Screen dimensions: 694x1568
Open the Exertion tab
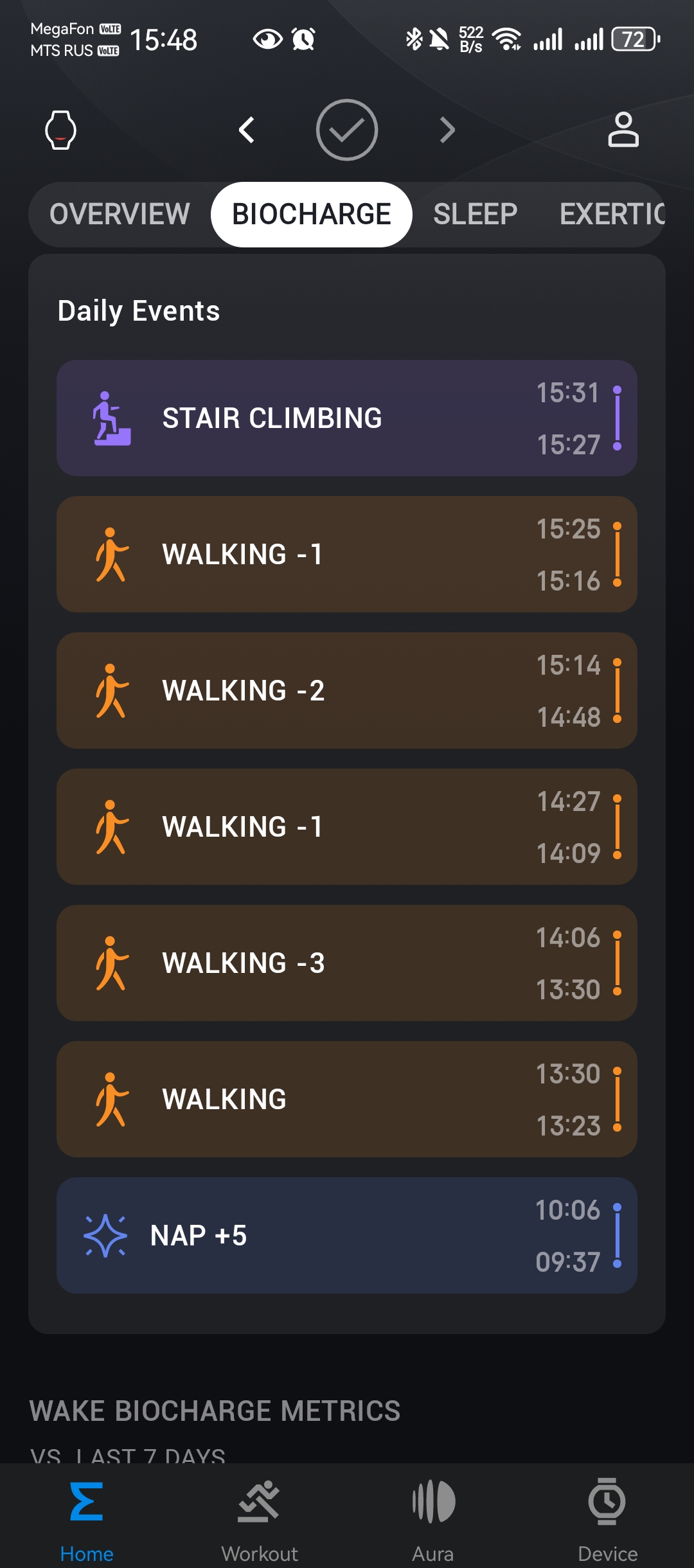tap(610, 214)
